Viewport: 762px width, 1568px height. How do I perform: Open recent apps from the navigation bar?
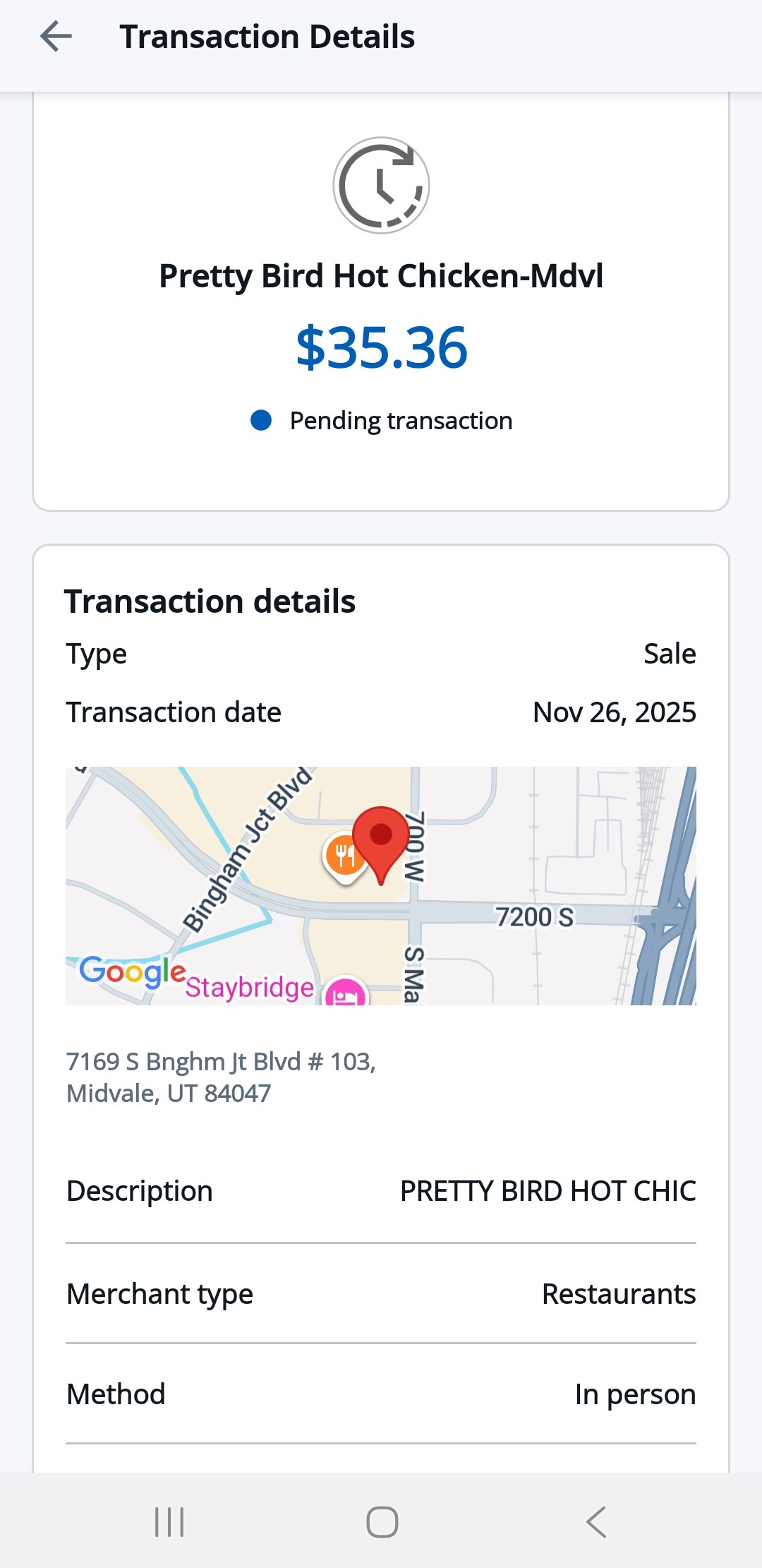point(169,1521)
